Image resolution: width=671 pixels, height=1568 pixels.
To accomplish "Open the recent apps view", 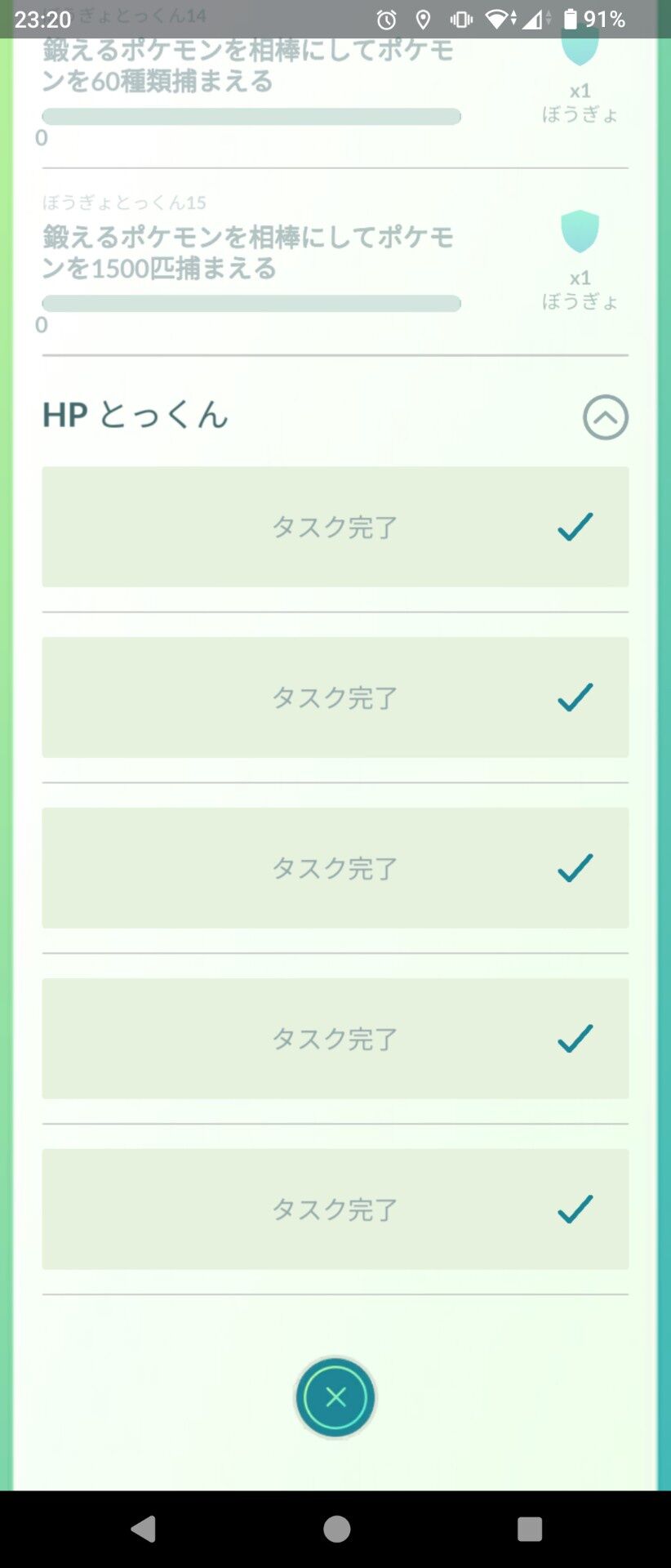I will pyautogui.click(x=530, y=1529).
